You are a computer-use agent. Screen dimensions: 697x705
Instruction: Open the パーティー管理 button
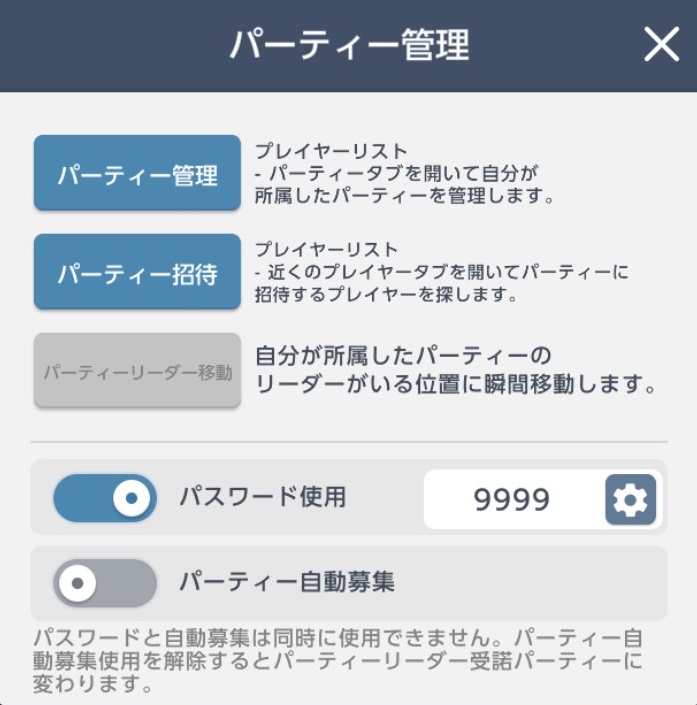click(x=137, y=174)
